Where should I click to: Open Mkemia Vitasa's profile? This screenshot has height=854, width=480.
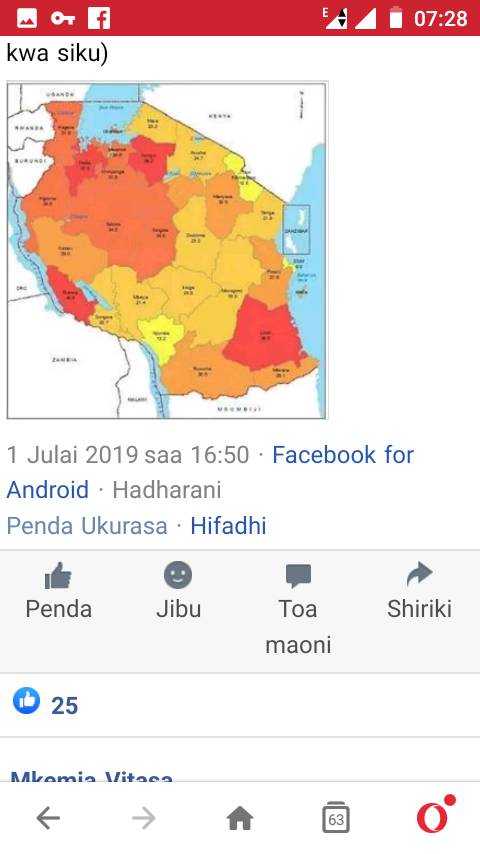(x=91, y=776)
